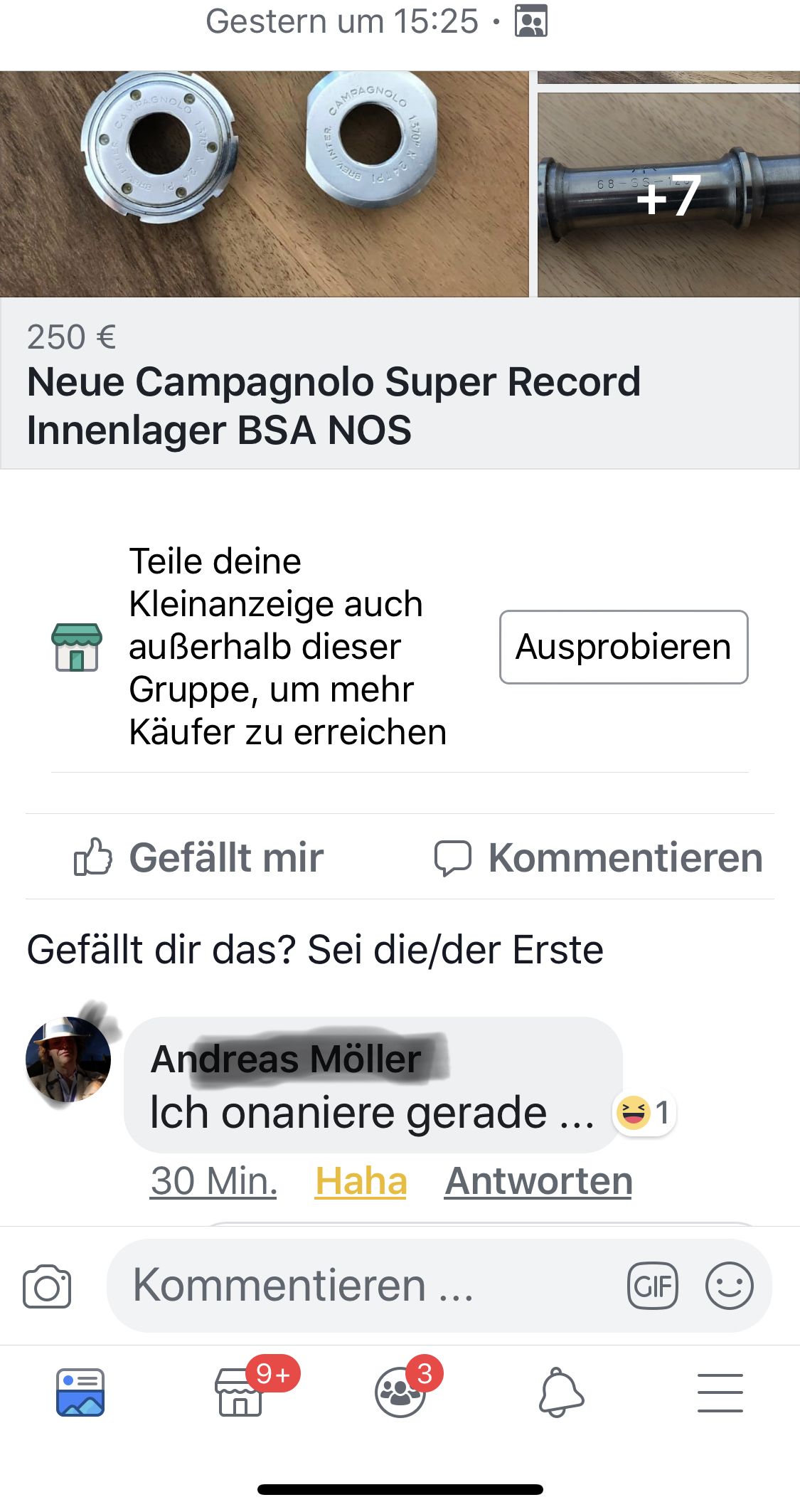View who reacted to the comment
This screenshot has width=800, height=1512.
point(644,1113)
